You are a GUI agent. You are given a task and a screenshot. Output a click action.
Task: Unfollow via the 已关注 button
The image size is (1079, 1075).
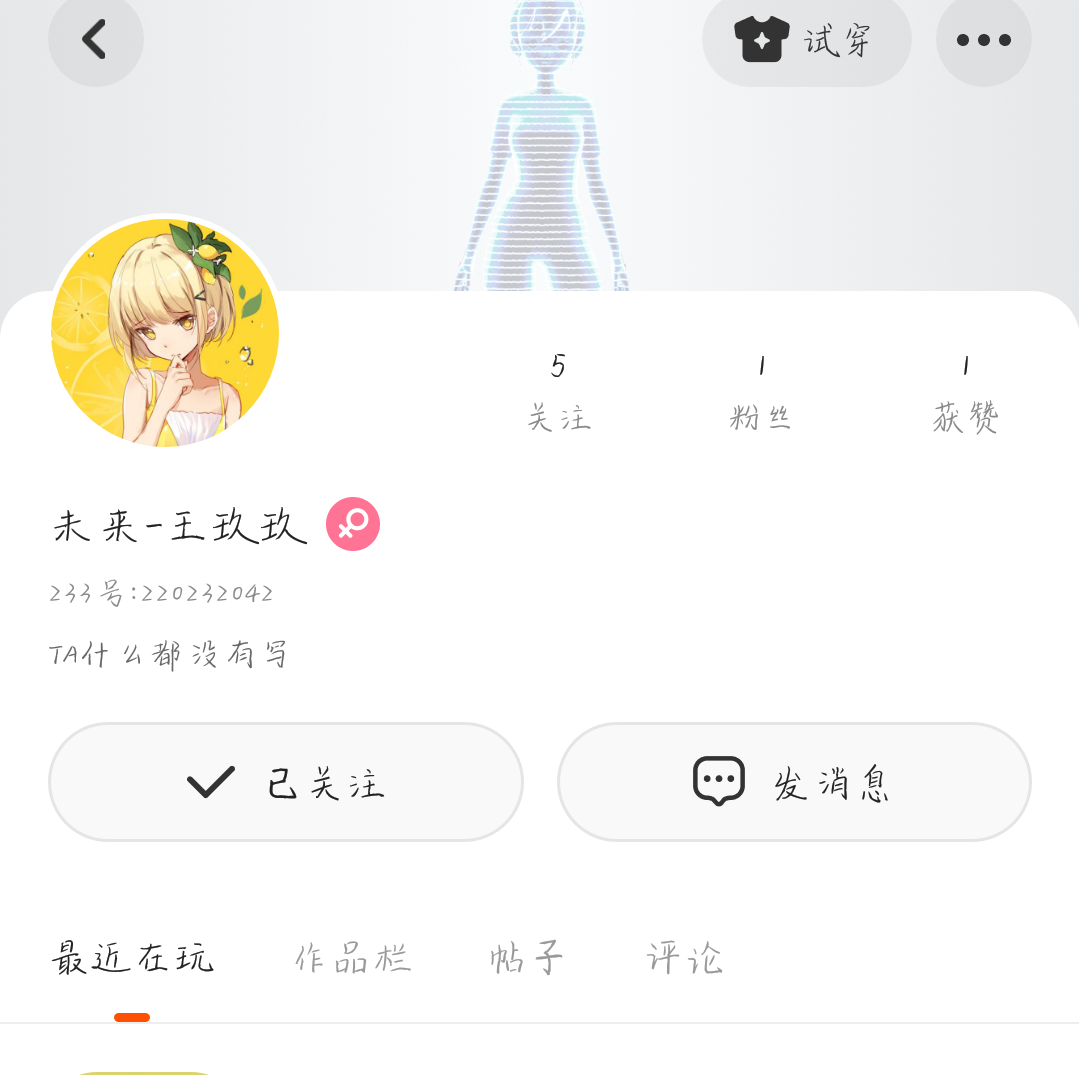click(x=286, y=782)
